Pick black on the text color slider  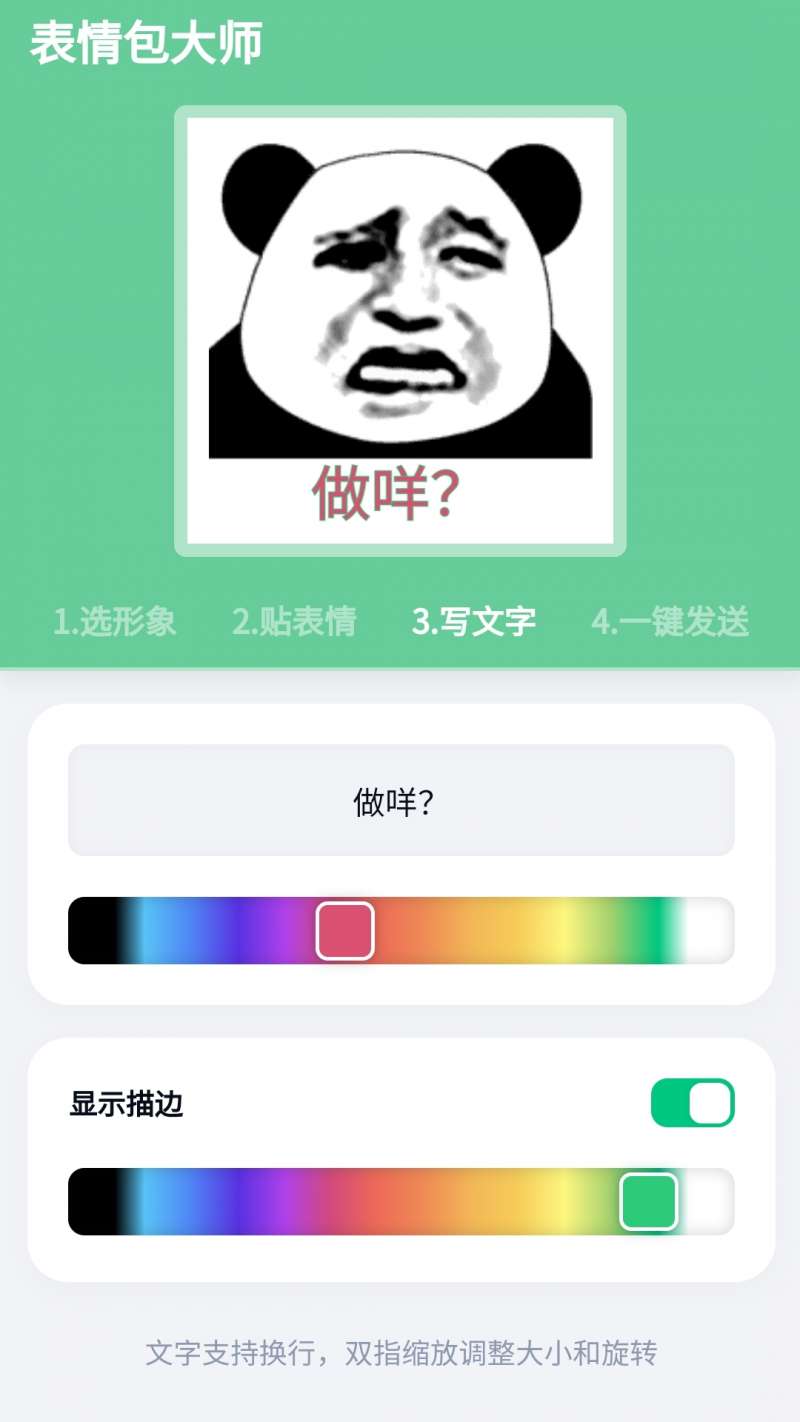pyautogui.click(x=90, y=930)
